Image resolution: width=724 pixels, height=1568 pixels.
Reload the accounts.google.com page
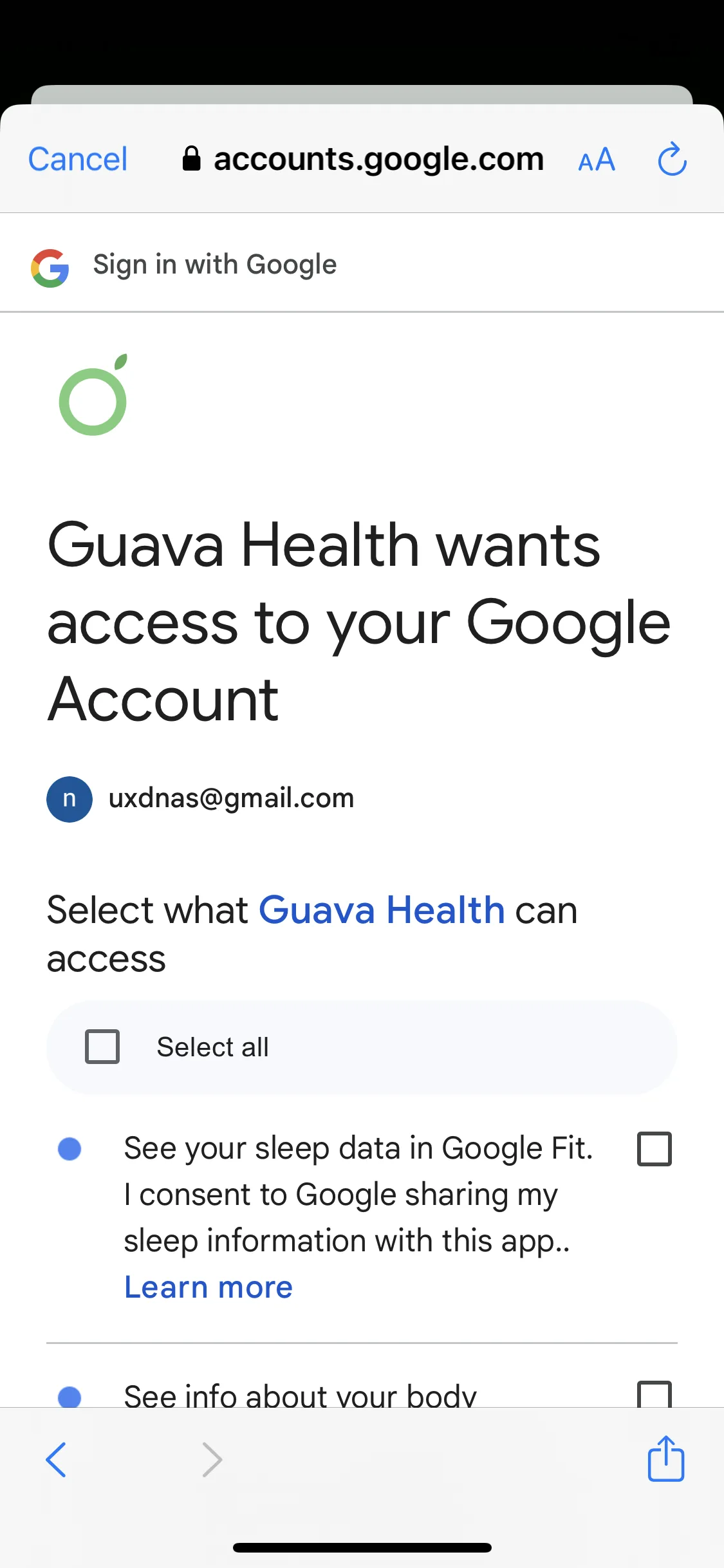click(x=672, y=160)
